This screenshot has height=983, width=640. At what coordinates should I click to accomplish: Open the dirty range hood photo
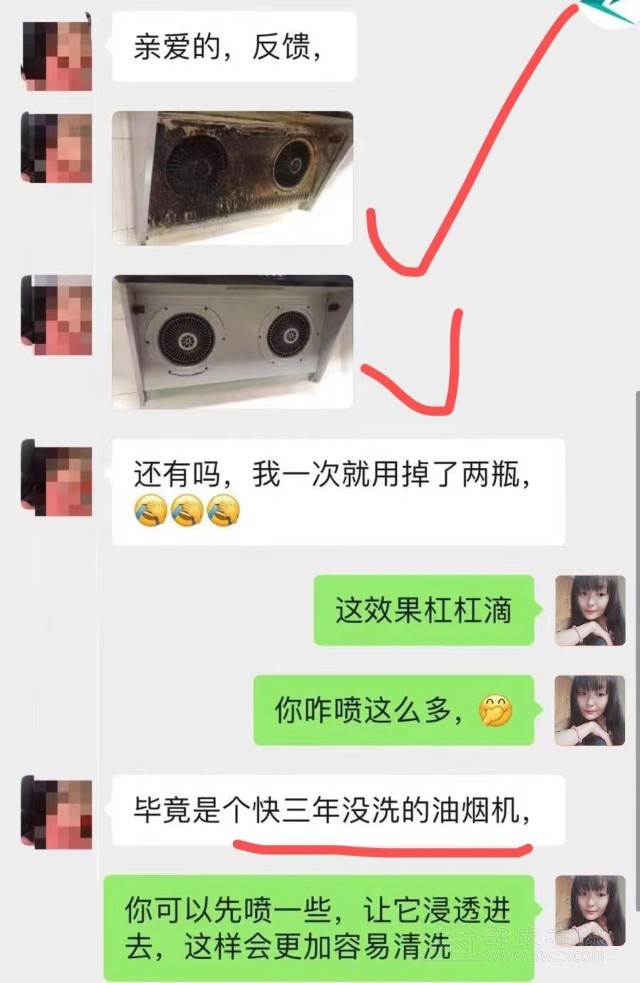(x=232, y=178)
